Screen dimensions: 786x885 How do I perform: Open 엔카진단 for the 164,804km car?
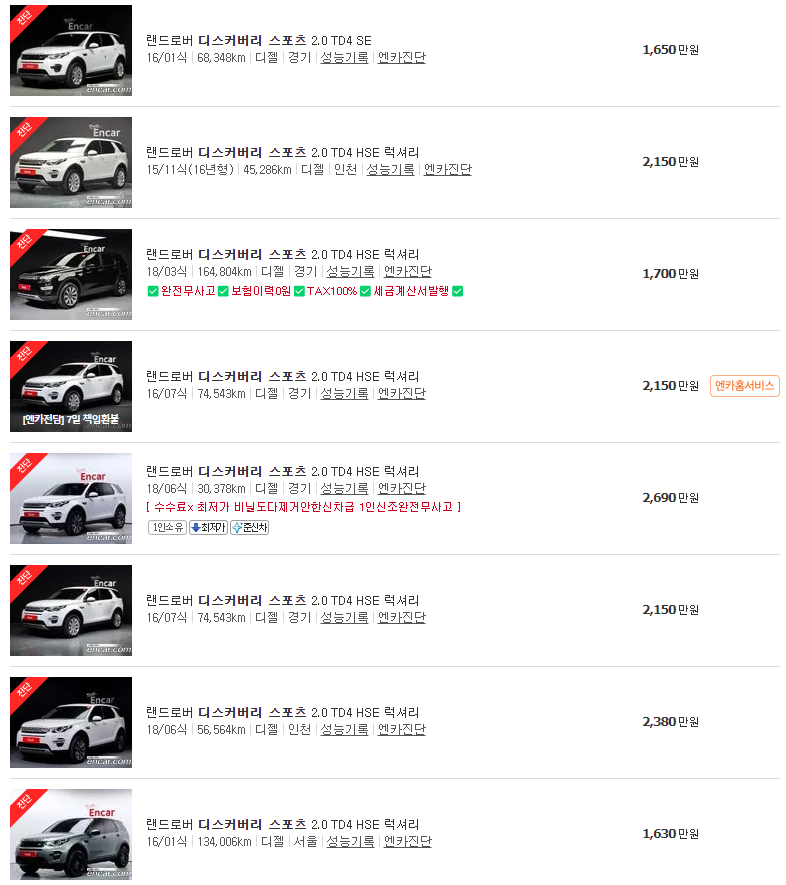coord(407,271)
